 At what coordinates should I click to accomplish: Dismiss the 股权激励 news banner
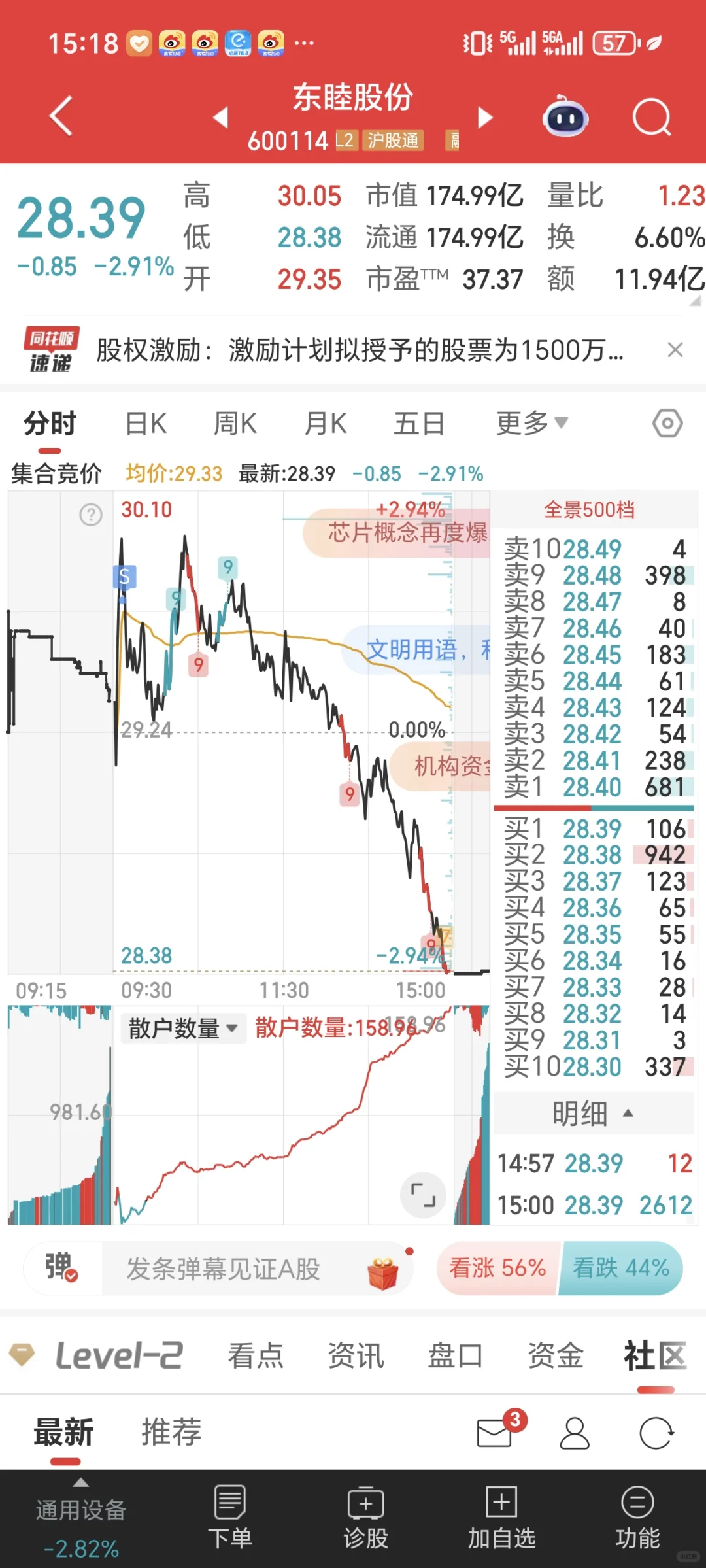coord(677,349)
